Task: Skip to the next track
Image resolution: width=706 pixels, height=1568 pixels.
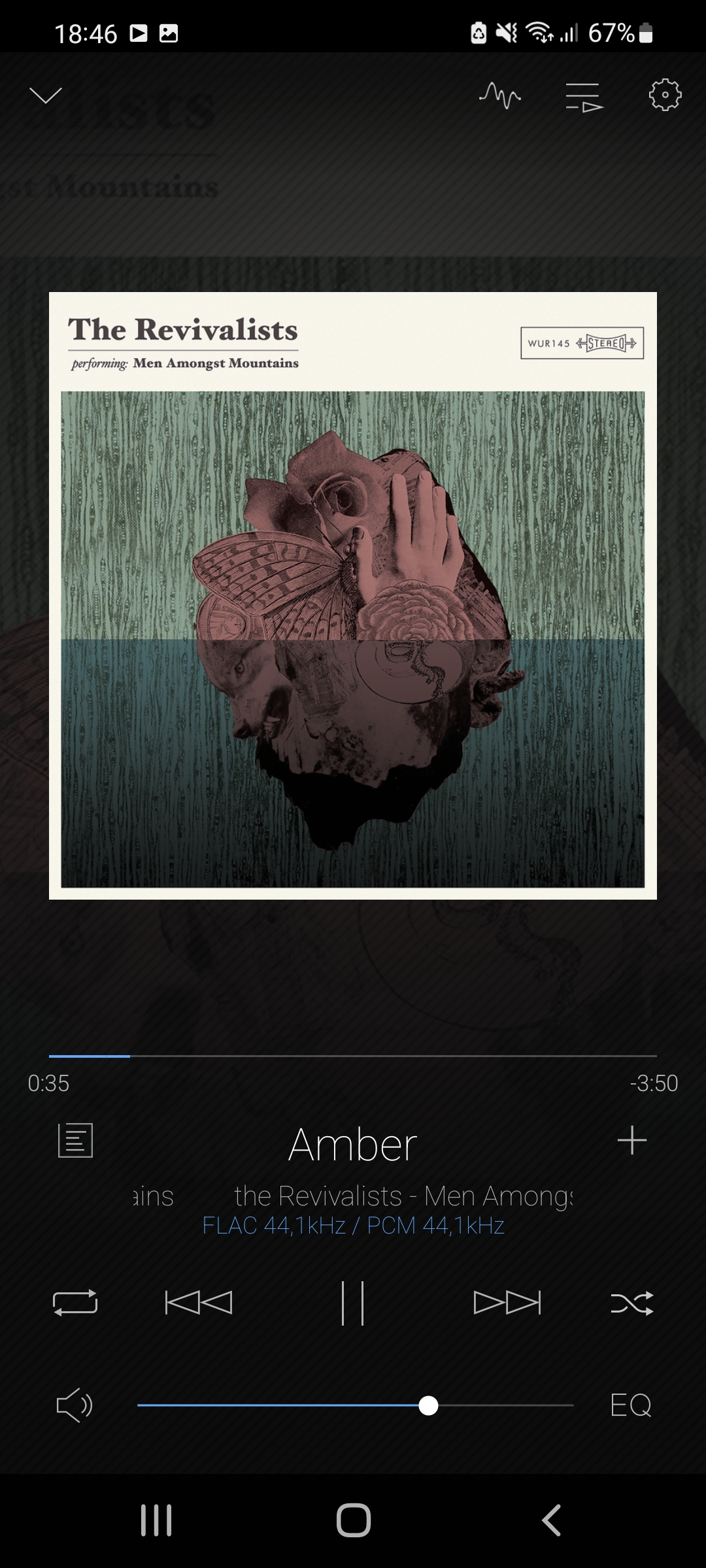Action: tap(507, 1302)
